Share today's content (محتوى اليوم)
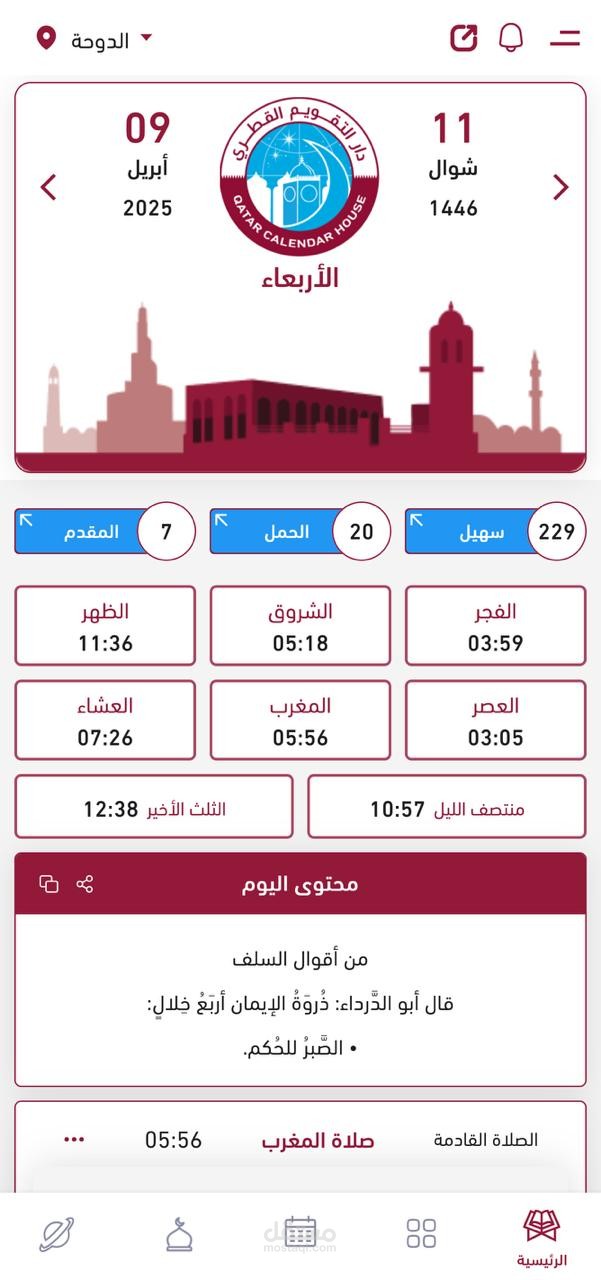The width and height of the screenshot is (601, 1280). (x=85, y=884)
